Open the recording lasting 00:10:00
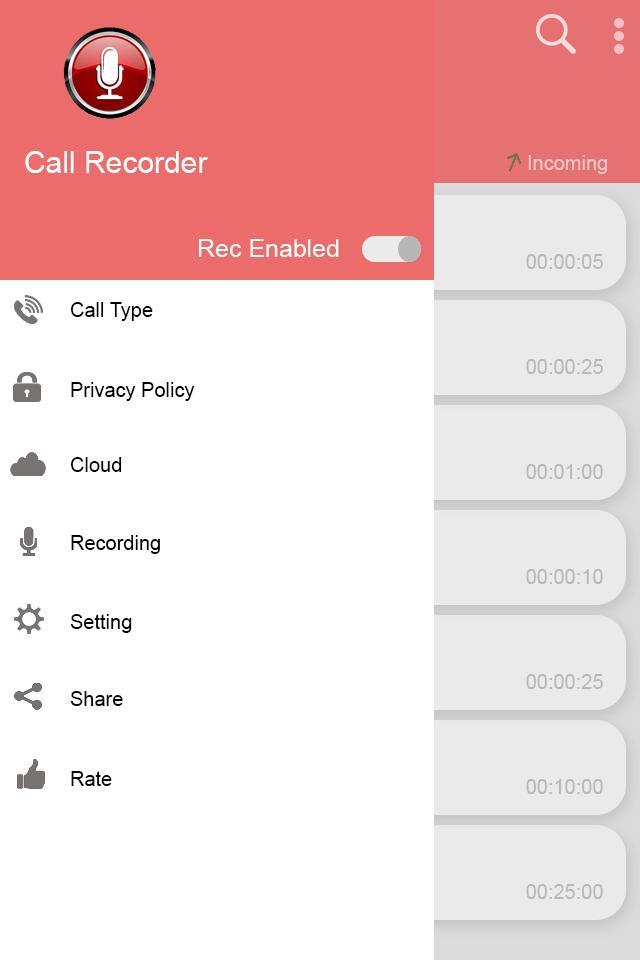 coord(530,768)
